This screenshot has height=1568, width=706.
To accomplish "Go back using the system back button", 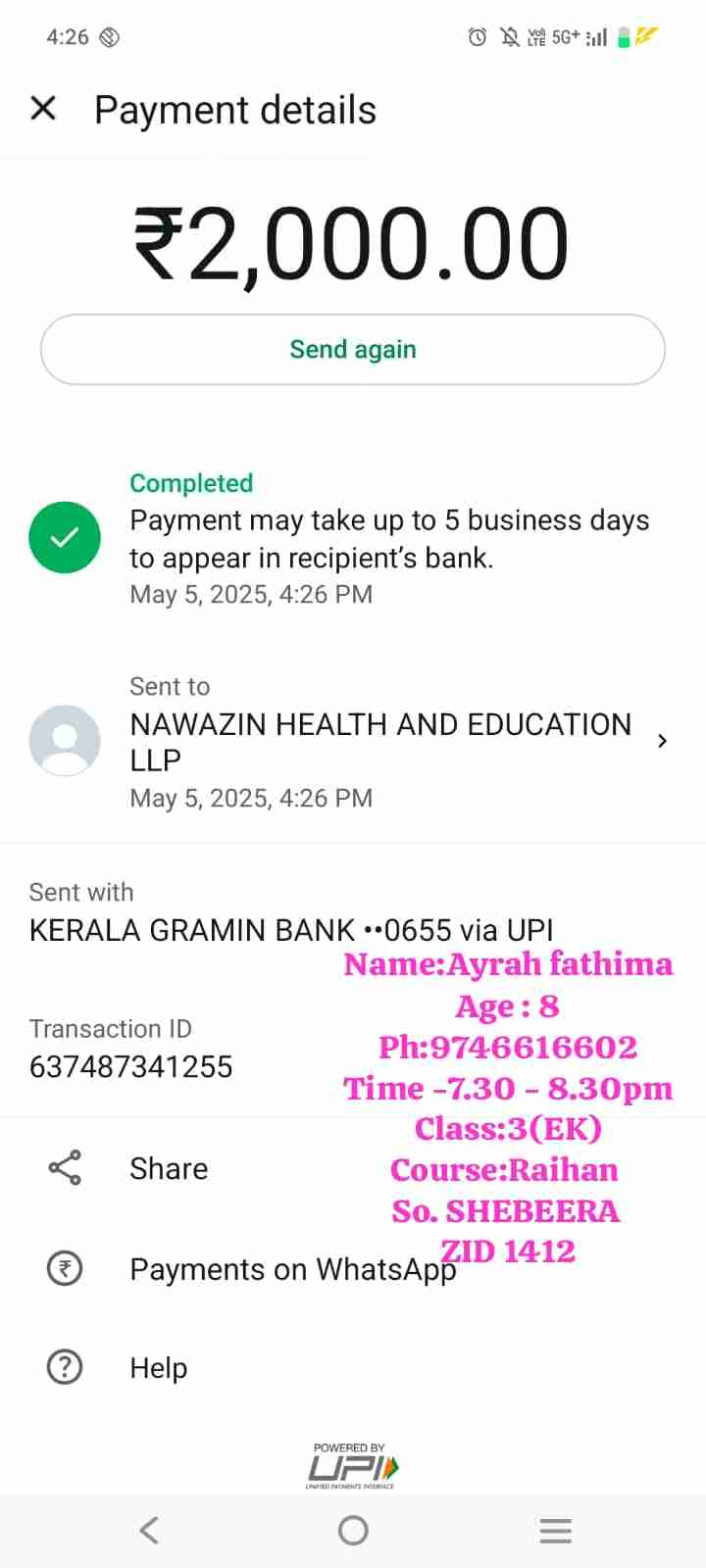I will 149,1530.
